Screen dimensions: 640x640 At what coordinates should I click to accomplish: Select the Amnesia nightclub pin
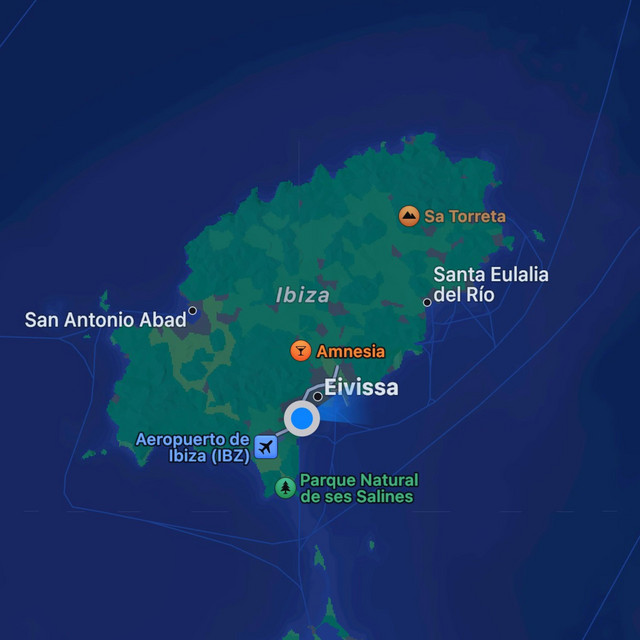300,351
